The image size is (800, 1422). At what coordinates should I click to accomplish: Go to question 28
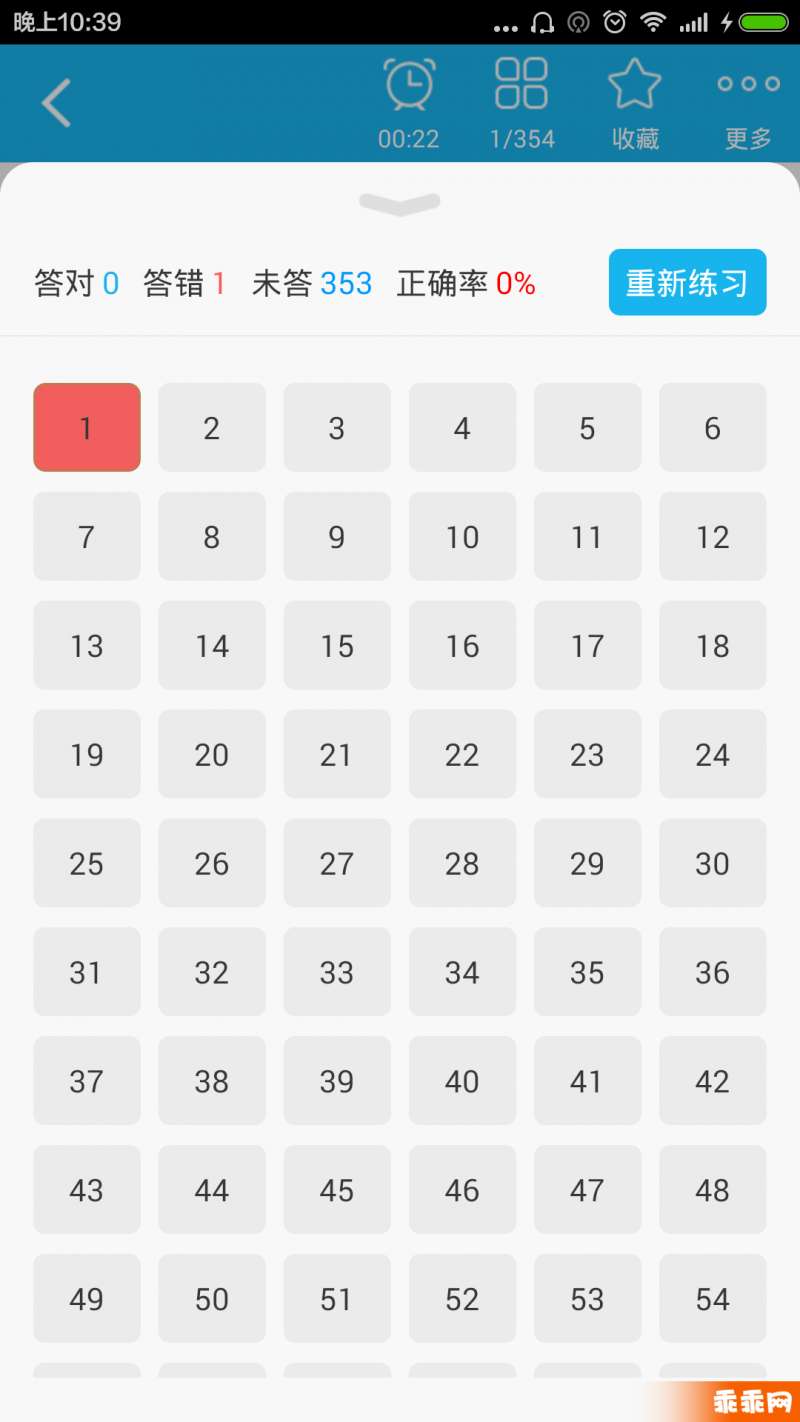coord(463,863)
